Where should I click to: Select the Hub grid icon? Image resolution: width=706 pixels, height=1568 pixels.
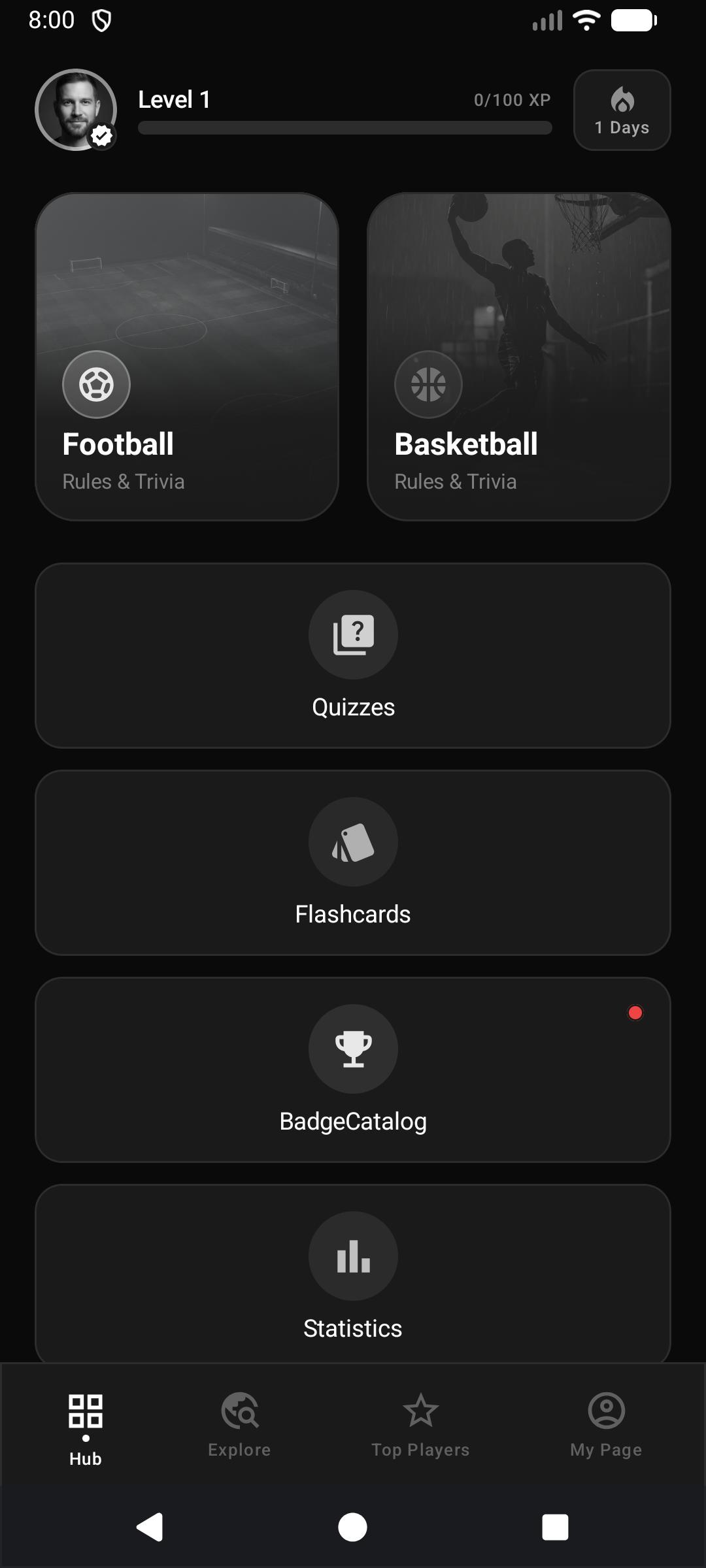click(86, 1414)
